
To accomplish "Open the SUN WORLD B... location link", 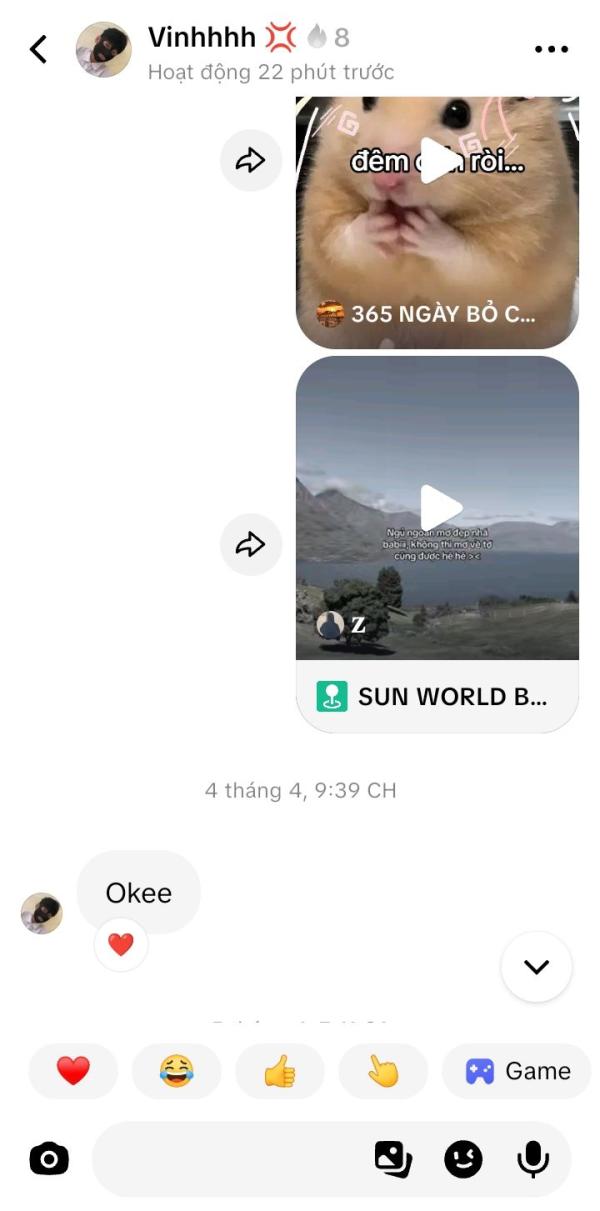I will tap(438, 697).
